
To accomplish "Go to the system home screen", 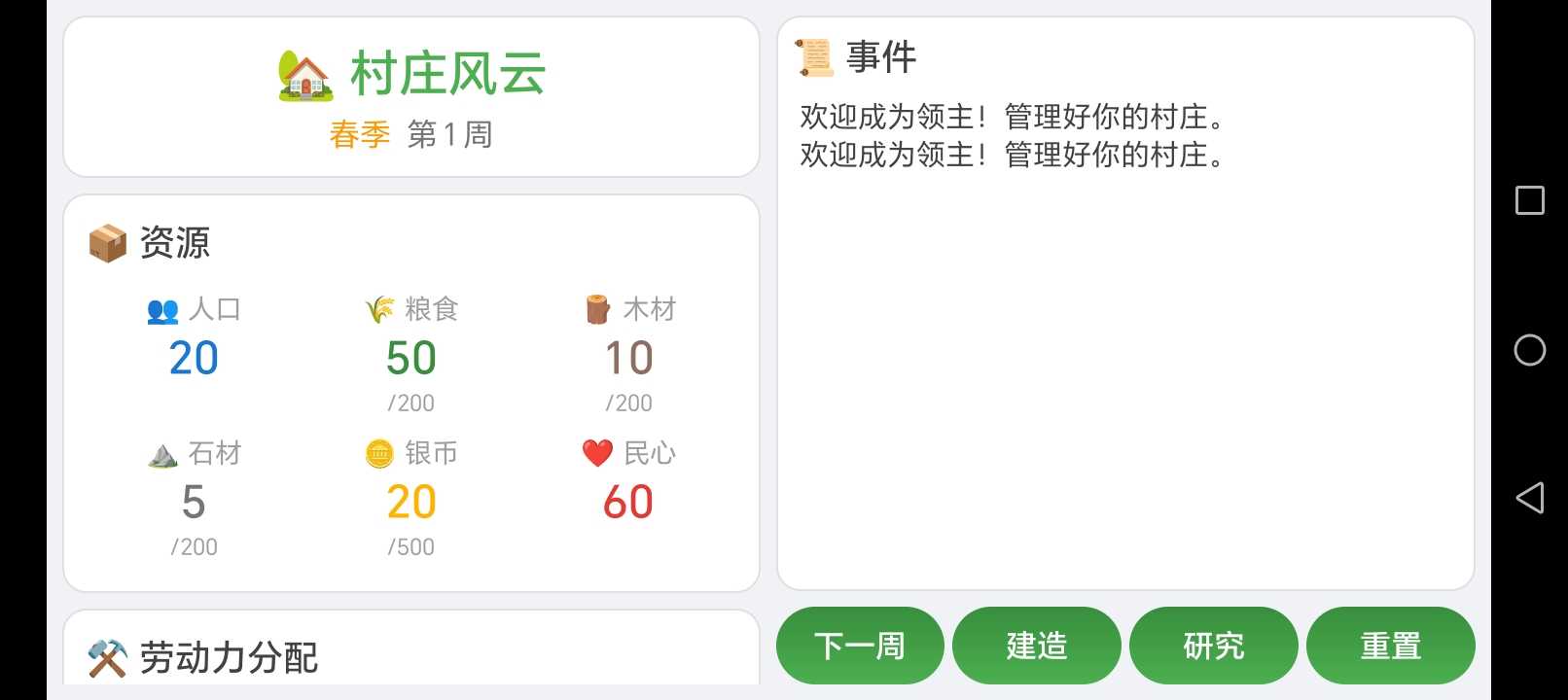I will pyautogui.click(x=1530, y=350).
